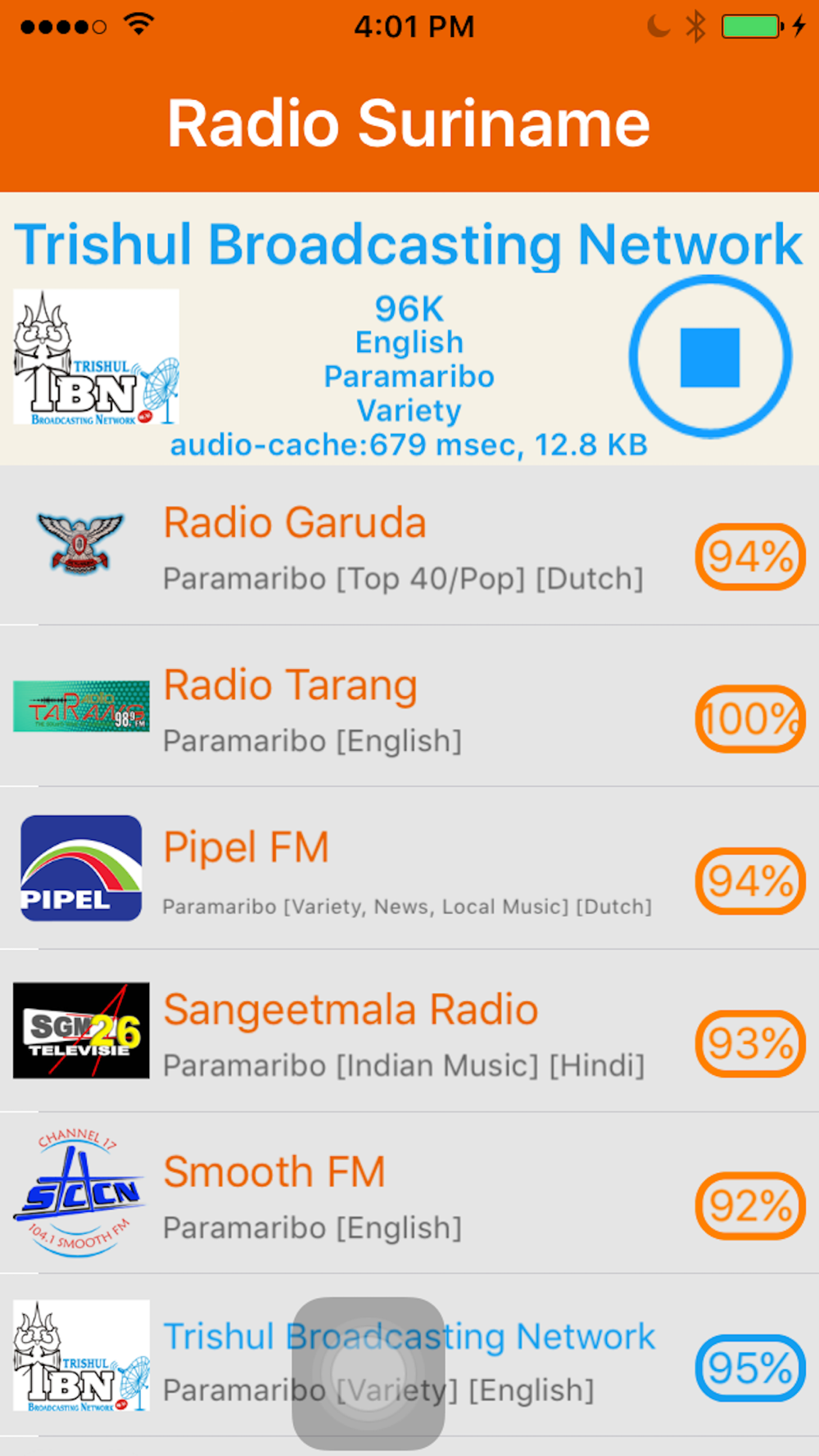Stop the Trishul Broadcasting Network stream

pyautogui.click(x=710, y=357)
